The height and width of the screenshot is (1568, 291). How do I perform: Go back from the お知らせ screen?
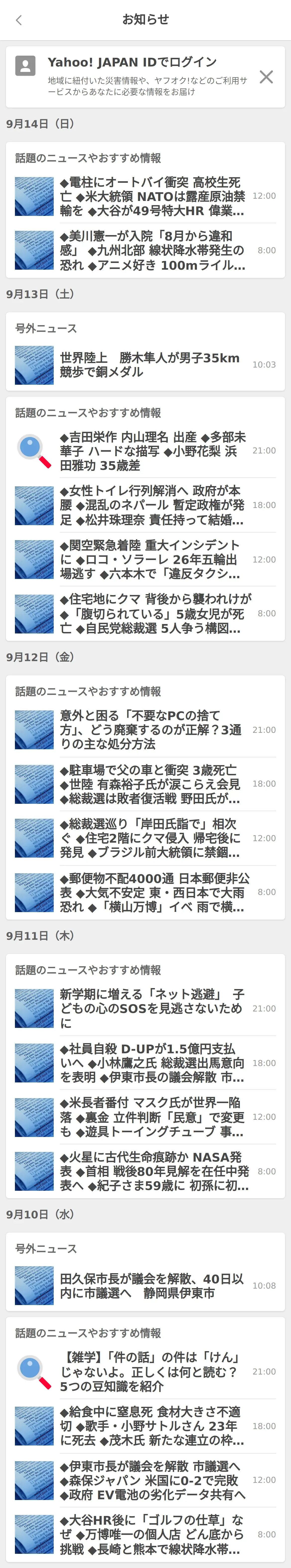click(19, 20)
